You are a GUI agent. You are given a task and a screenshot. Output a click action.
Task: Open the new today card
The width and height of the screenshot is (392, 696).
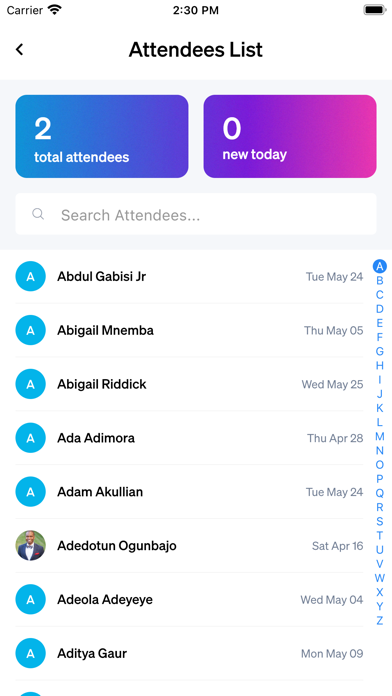(290, 136)
